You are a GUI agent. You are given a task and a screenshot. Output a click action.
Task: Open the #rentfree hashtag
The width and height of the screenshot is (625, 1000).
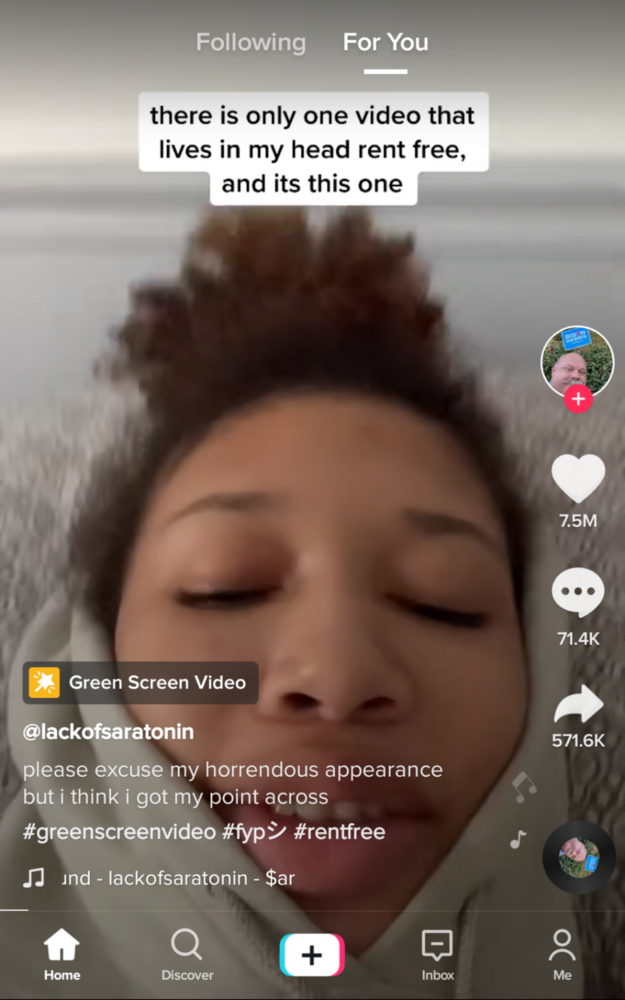pyautogui.click(x=339, y=832)
